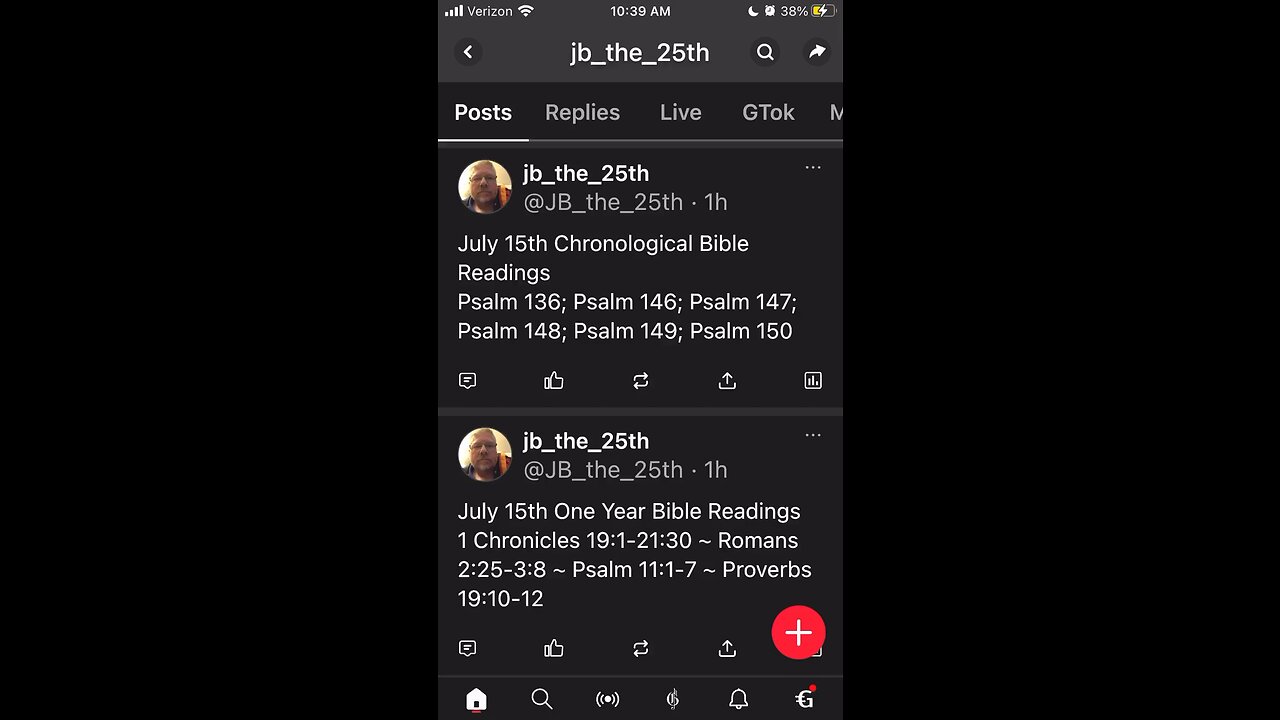
Task: Repost the One Year Bible Readings post
Action: (641, 649)
